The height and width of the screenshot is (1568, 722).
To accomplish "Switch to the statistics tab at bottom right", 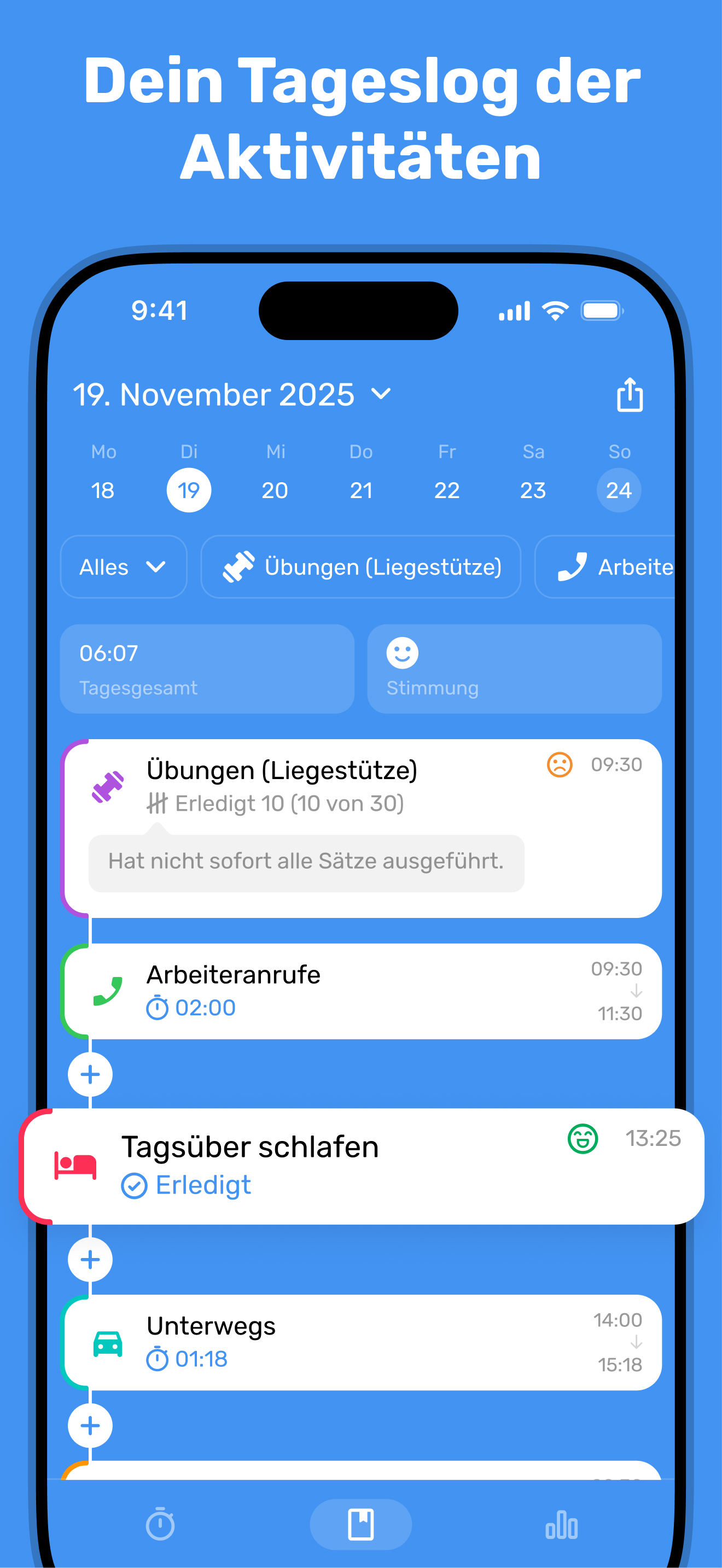I will pyautogui.click(x=562, y=1525).
